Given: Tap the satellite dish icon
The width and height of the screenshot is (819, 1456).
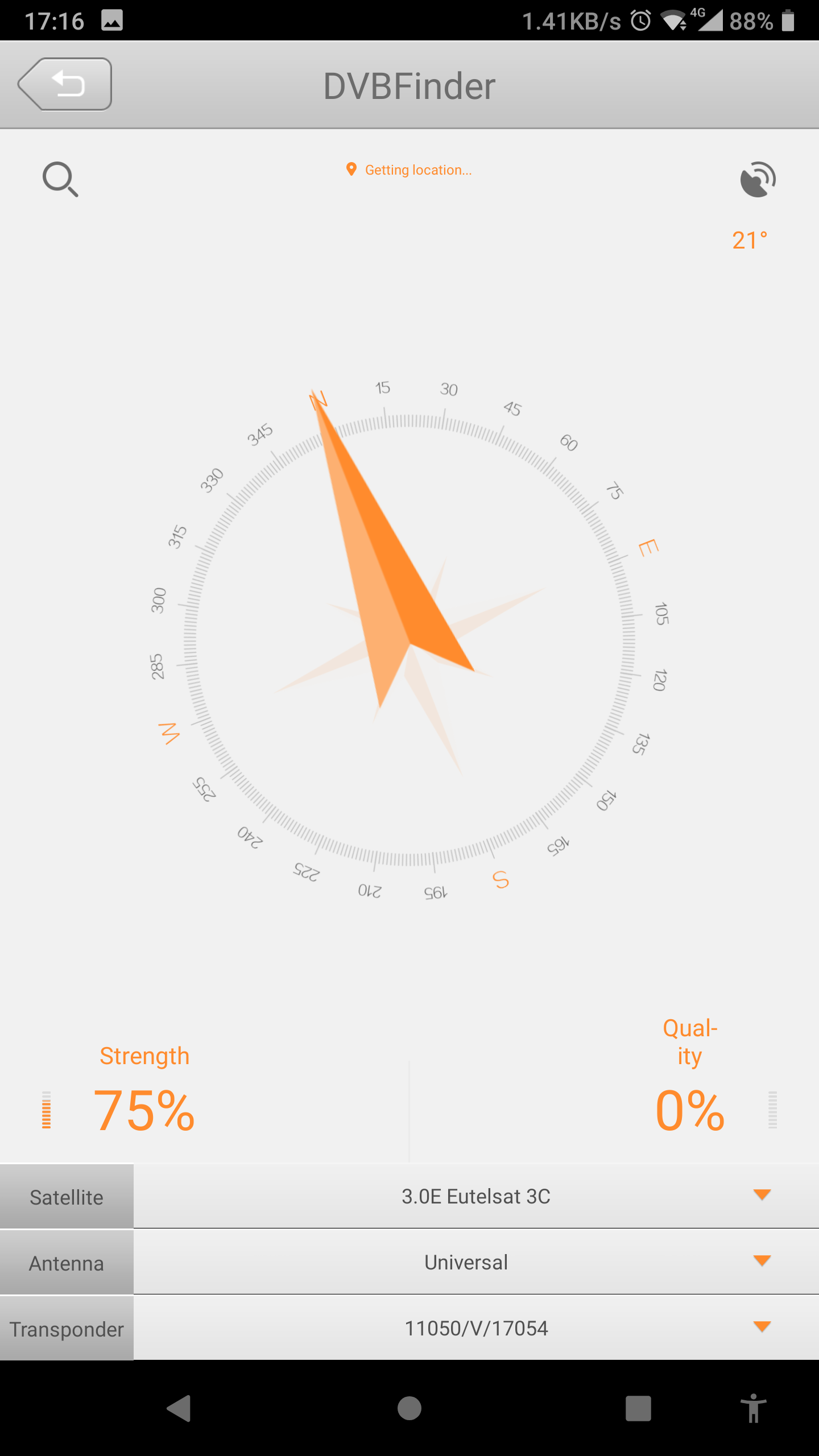Looking at the screenshot, I should pos(758,180).
